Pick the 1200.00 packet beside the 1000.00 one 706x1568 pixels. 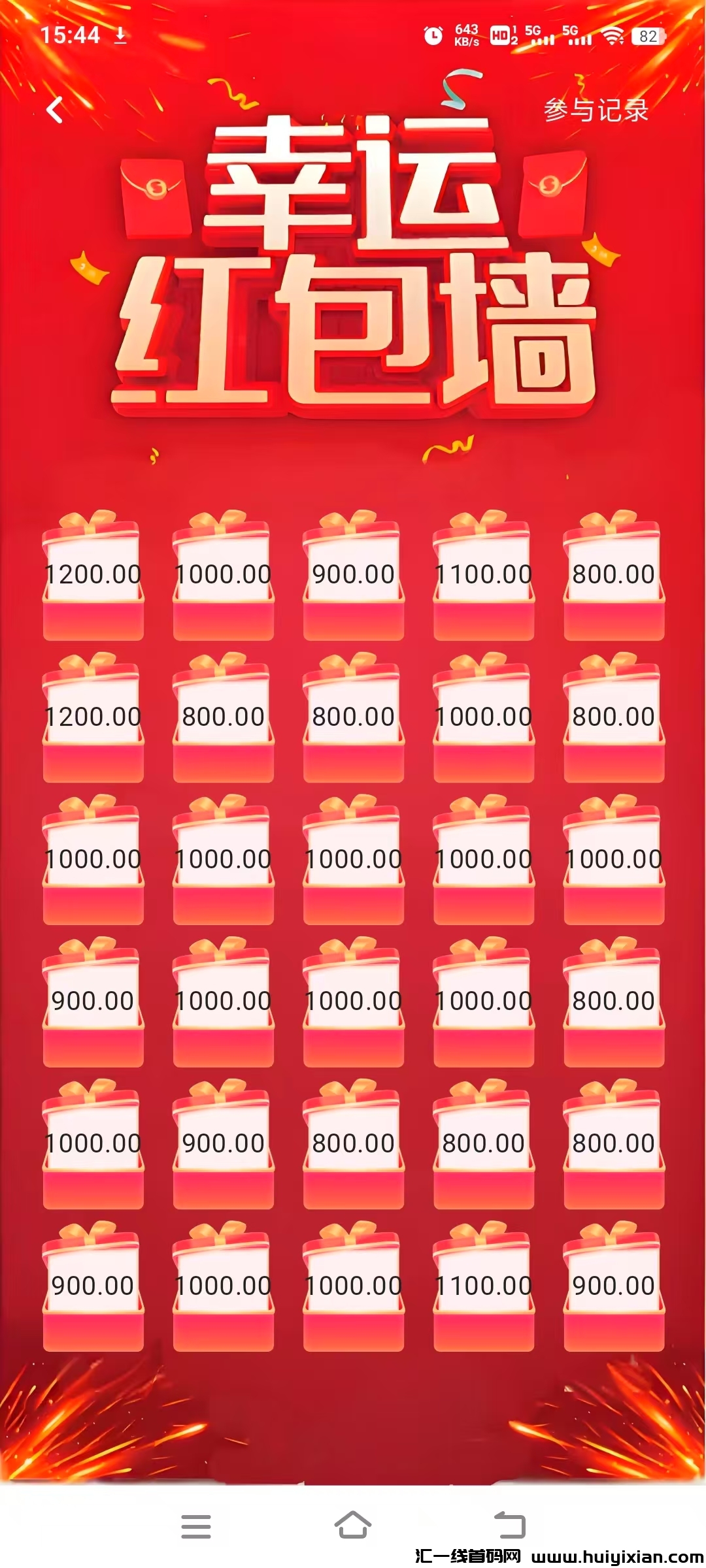[93, 575]
